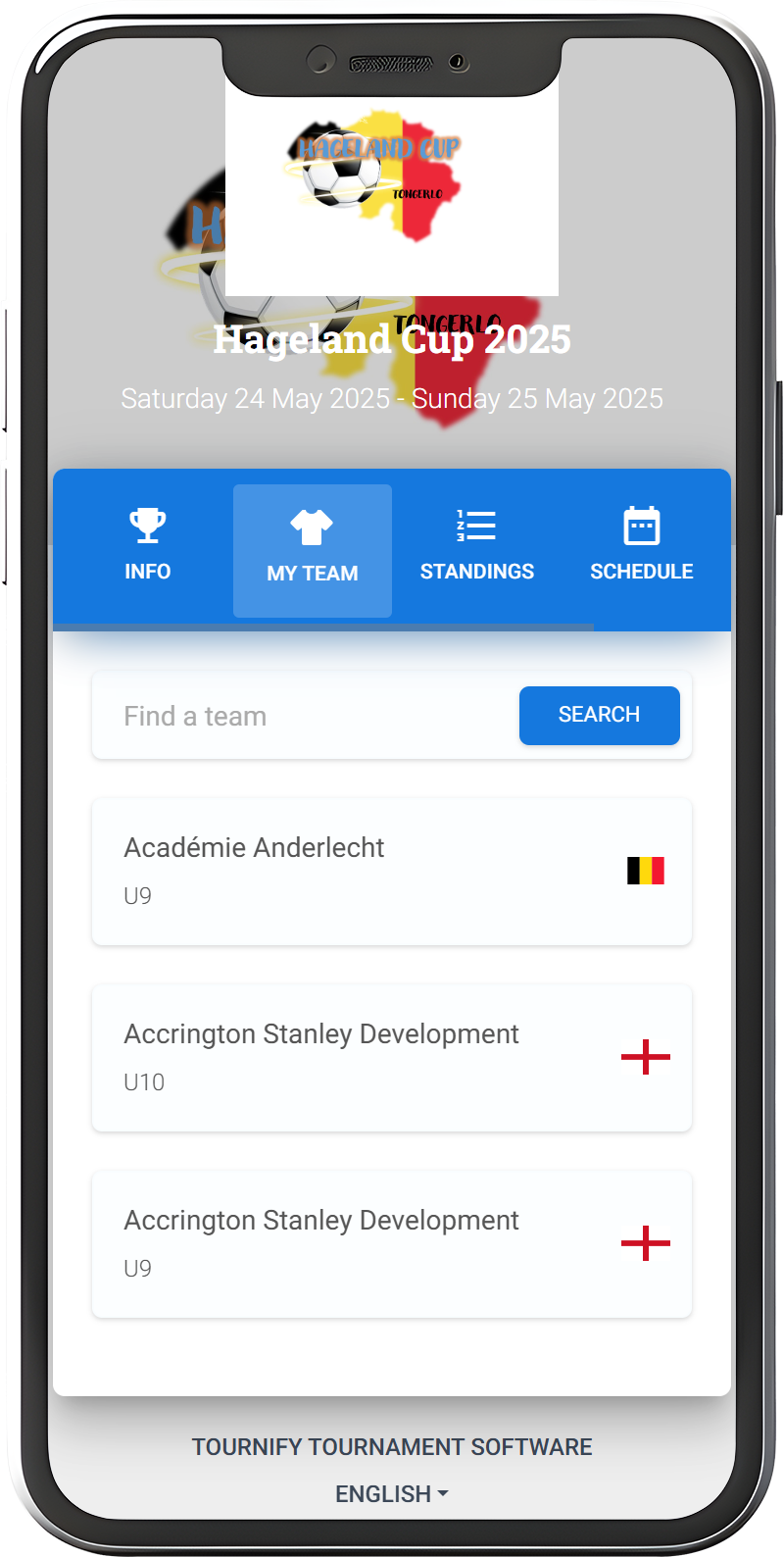The width and height of the screenshot is (784, 1557).
Task: Choose Accrington Stanley Development U9
Action: [x=392, y=1243]
